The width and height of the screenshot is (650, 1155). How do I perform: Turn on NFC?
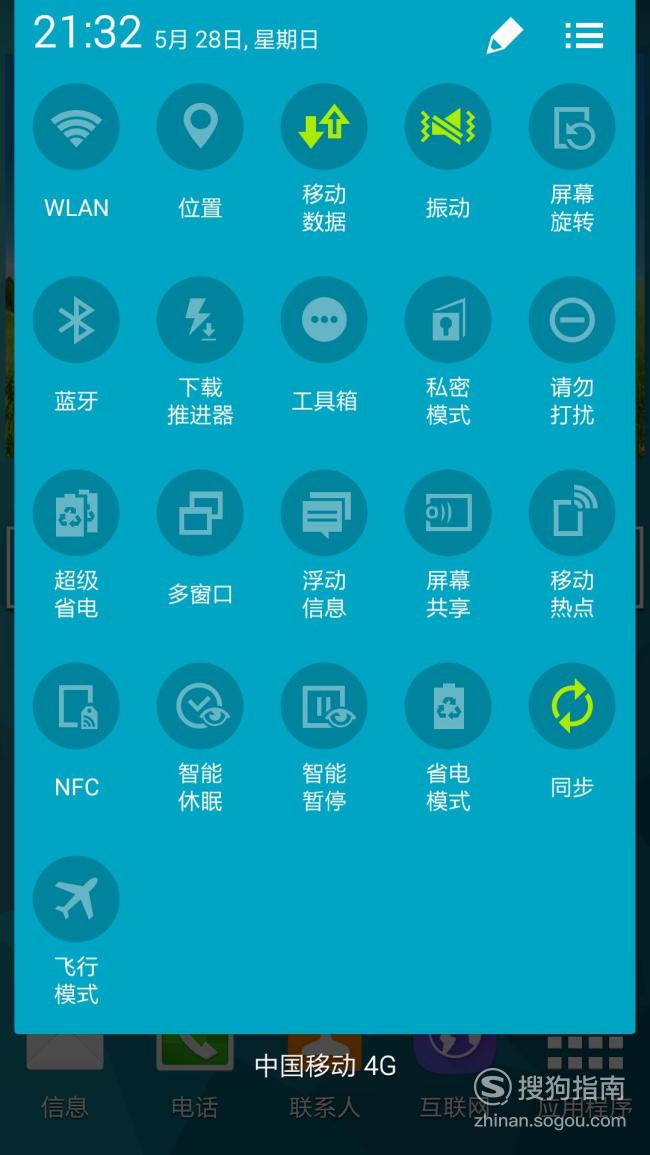pos(76,706)
